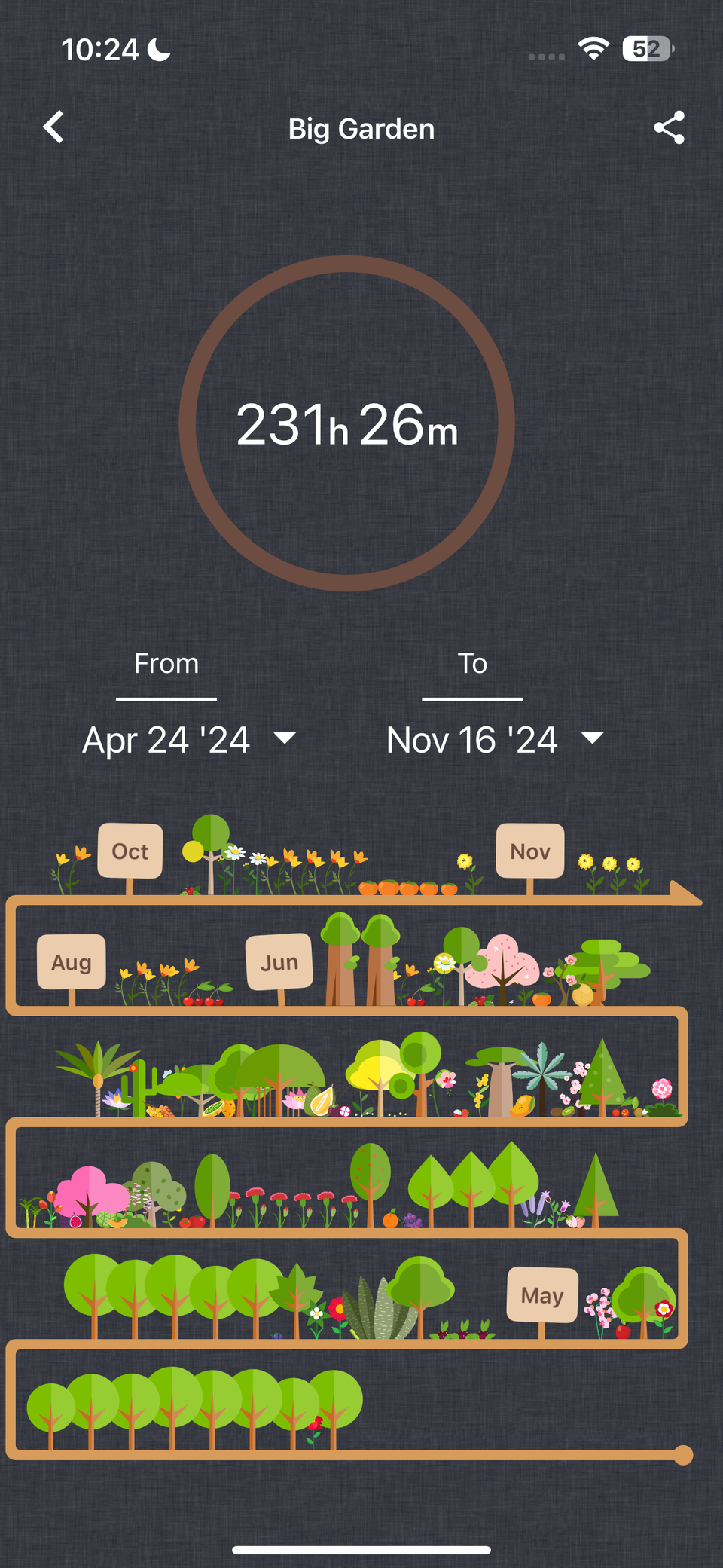Open the From date picker
Viewport: 723px width, 1568px height.
pyautogui.click(x=188, y=739)
